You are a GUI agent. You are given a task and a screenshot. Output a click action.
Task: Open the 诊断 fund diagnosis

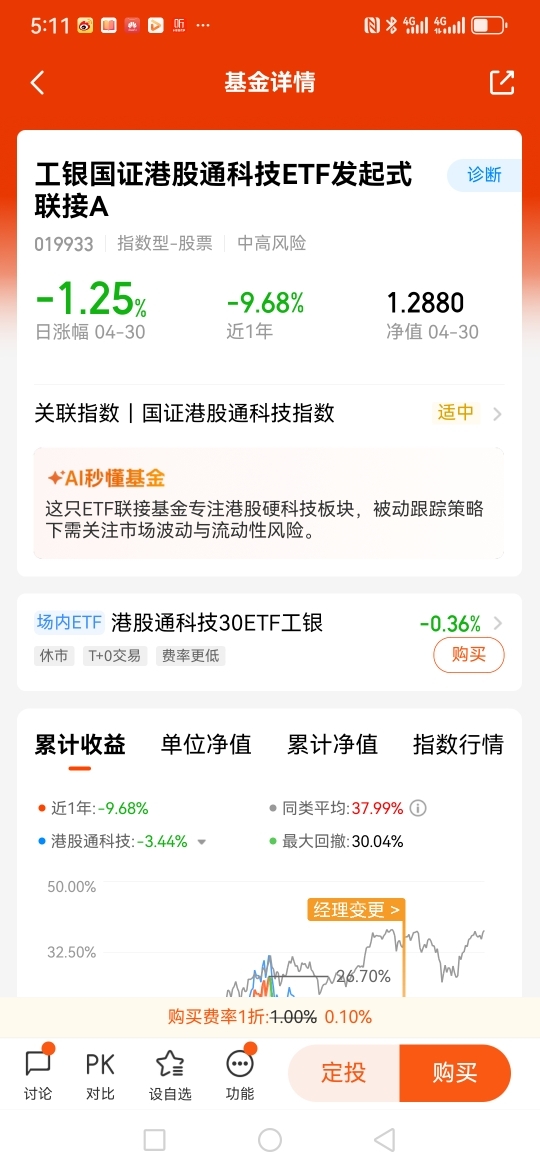484,175
